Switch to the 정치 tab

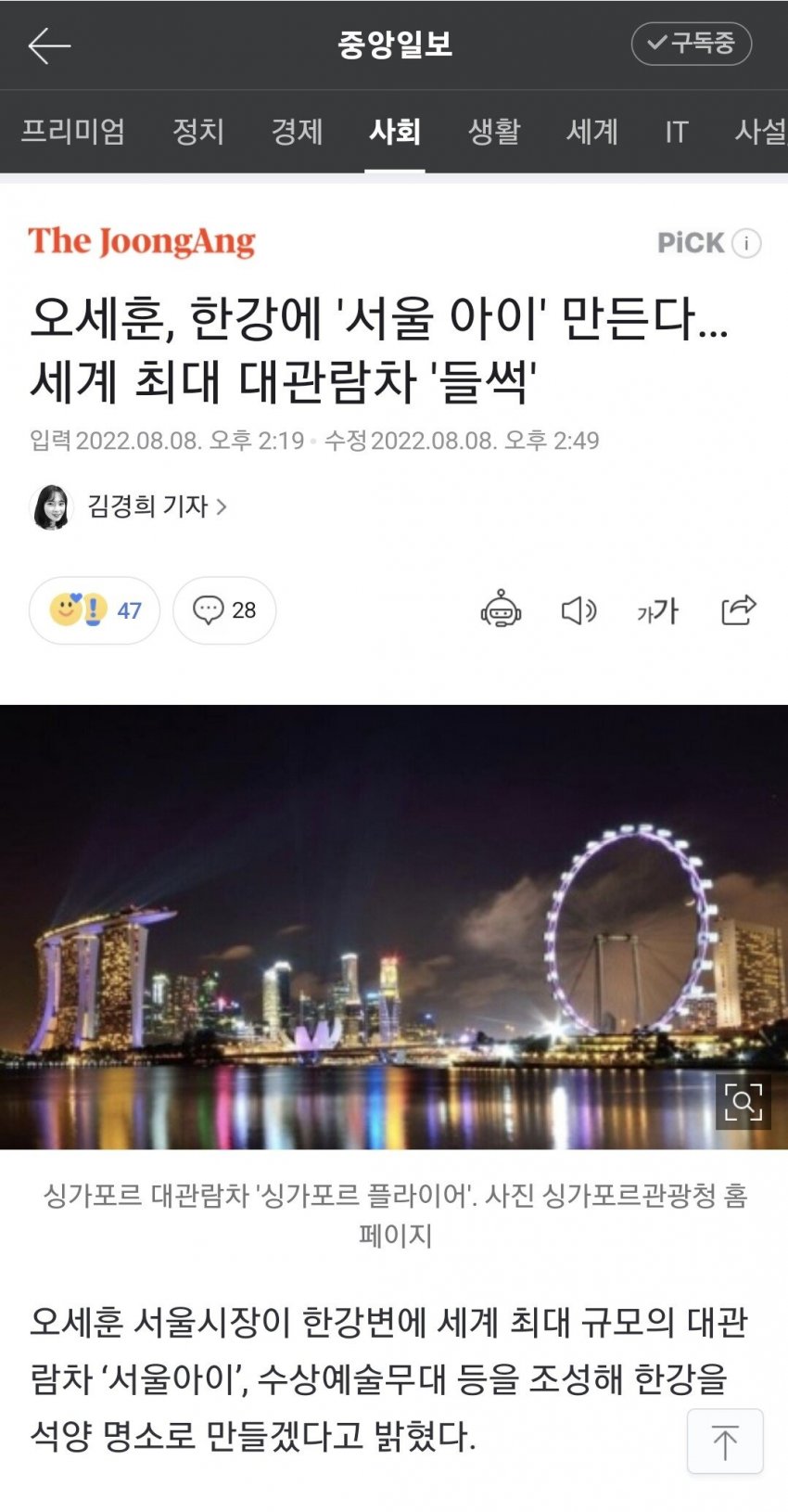[198, 132]
